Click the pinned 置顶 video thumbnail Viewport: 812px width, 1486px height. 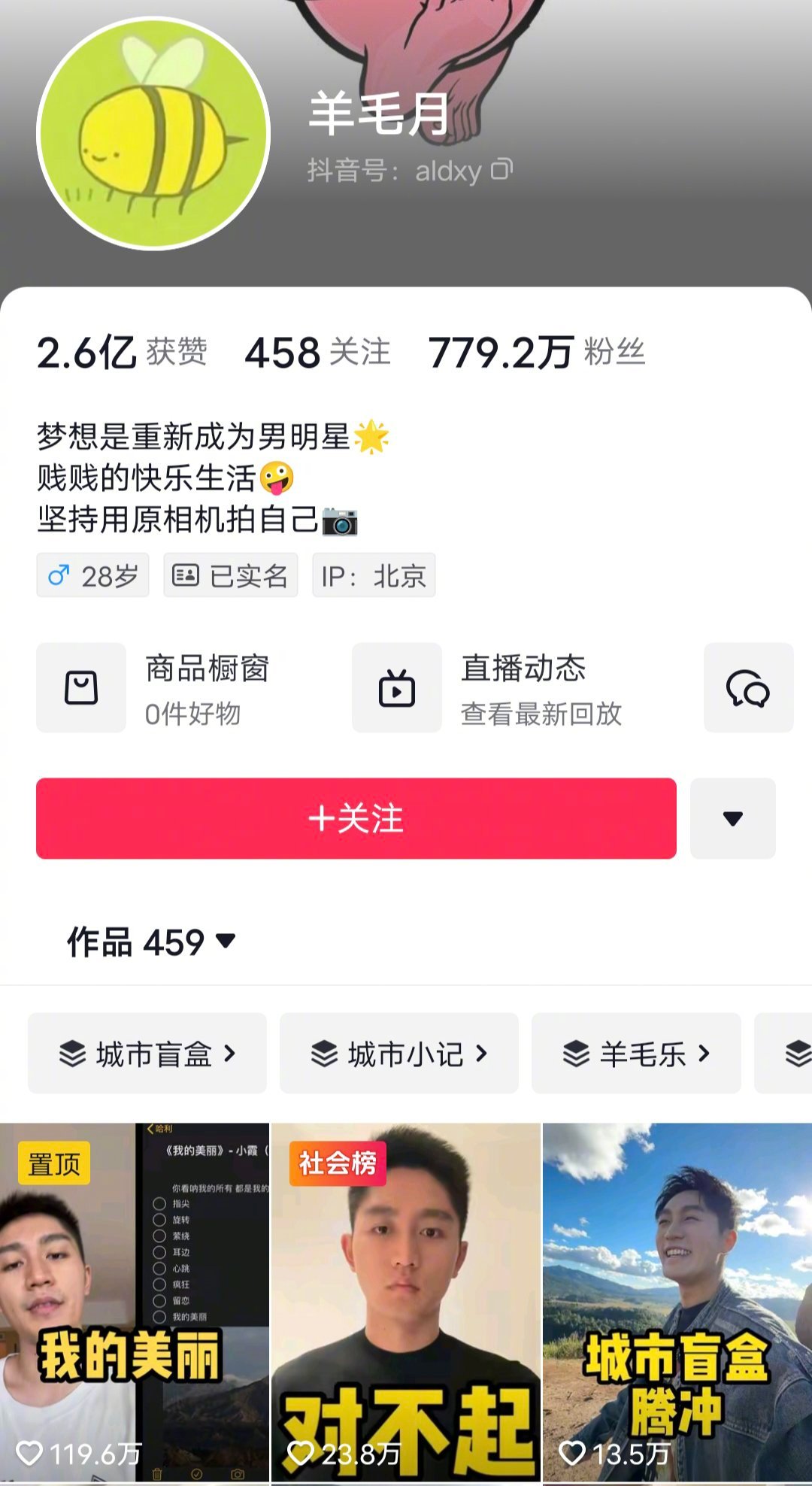point(134,1293)
